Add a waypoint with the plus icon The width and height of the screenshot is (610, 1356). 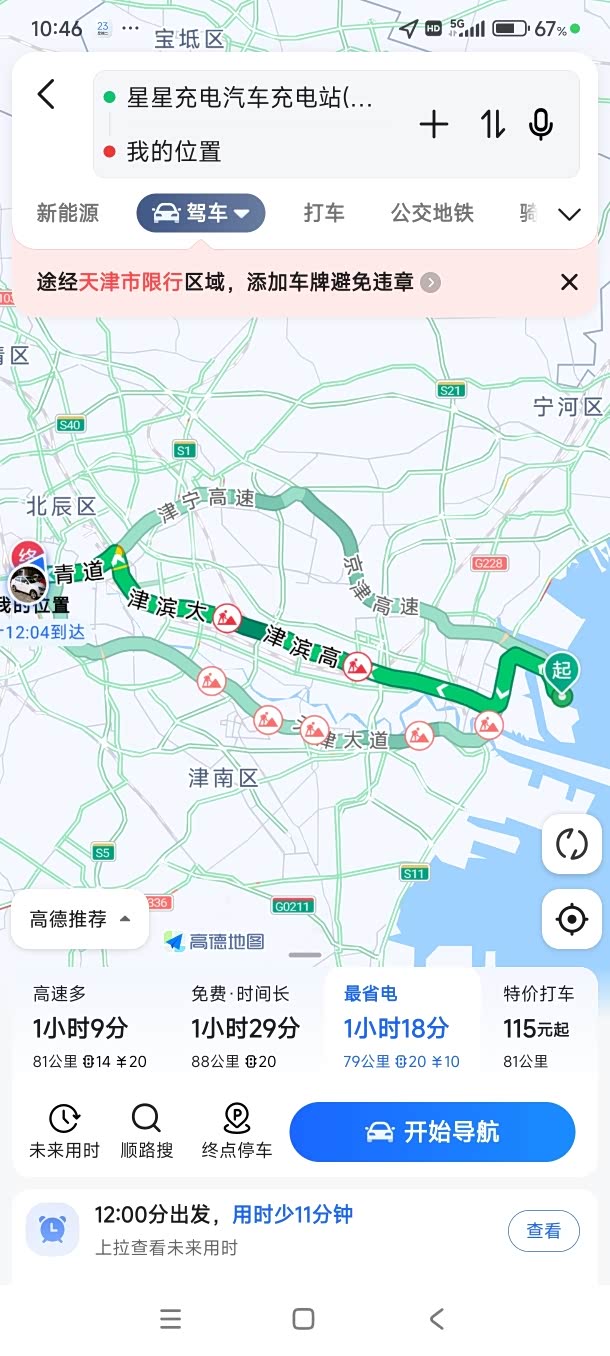coord(434,125)
